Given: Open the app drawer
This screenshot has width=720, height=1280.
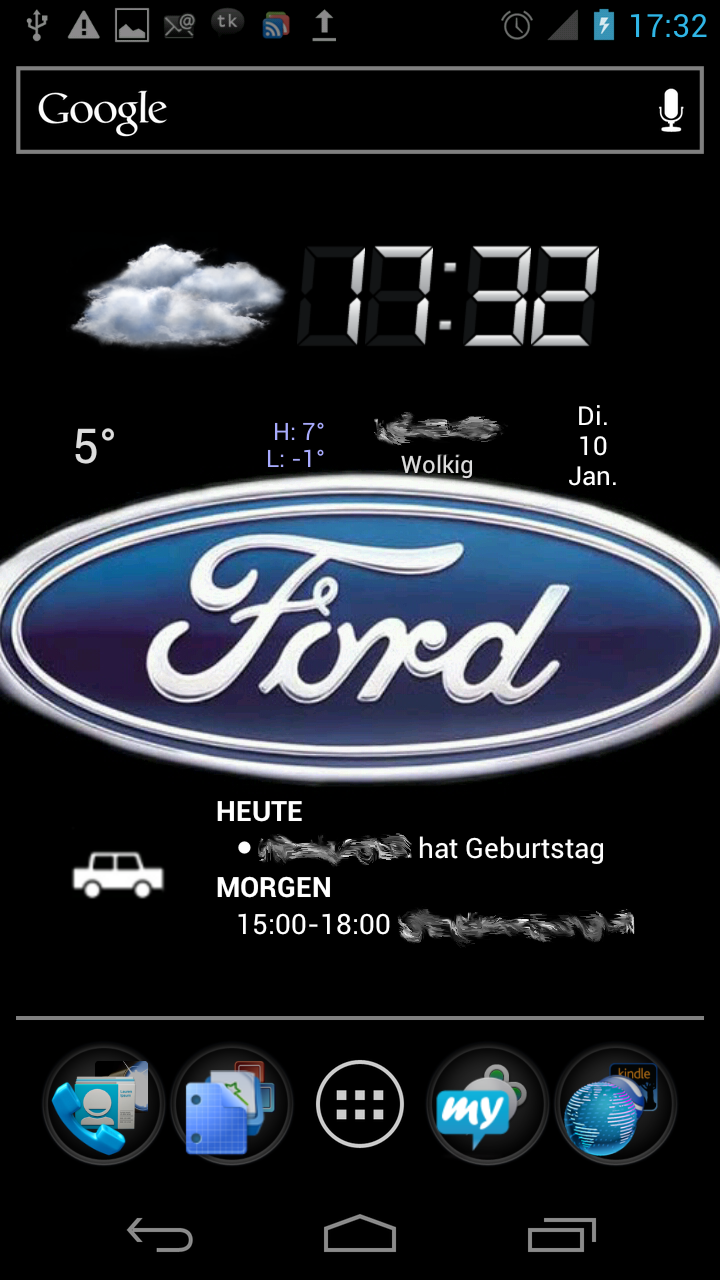Looking at the screenshot, I should [x=360, y=1105].
